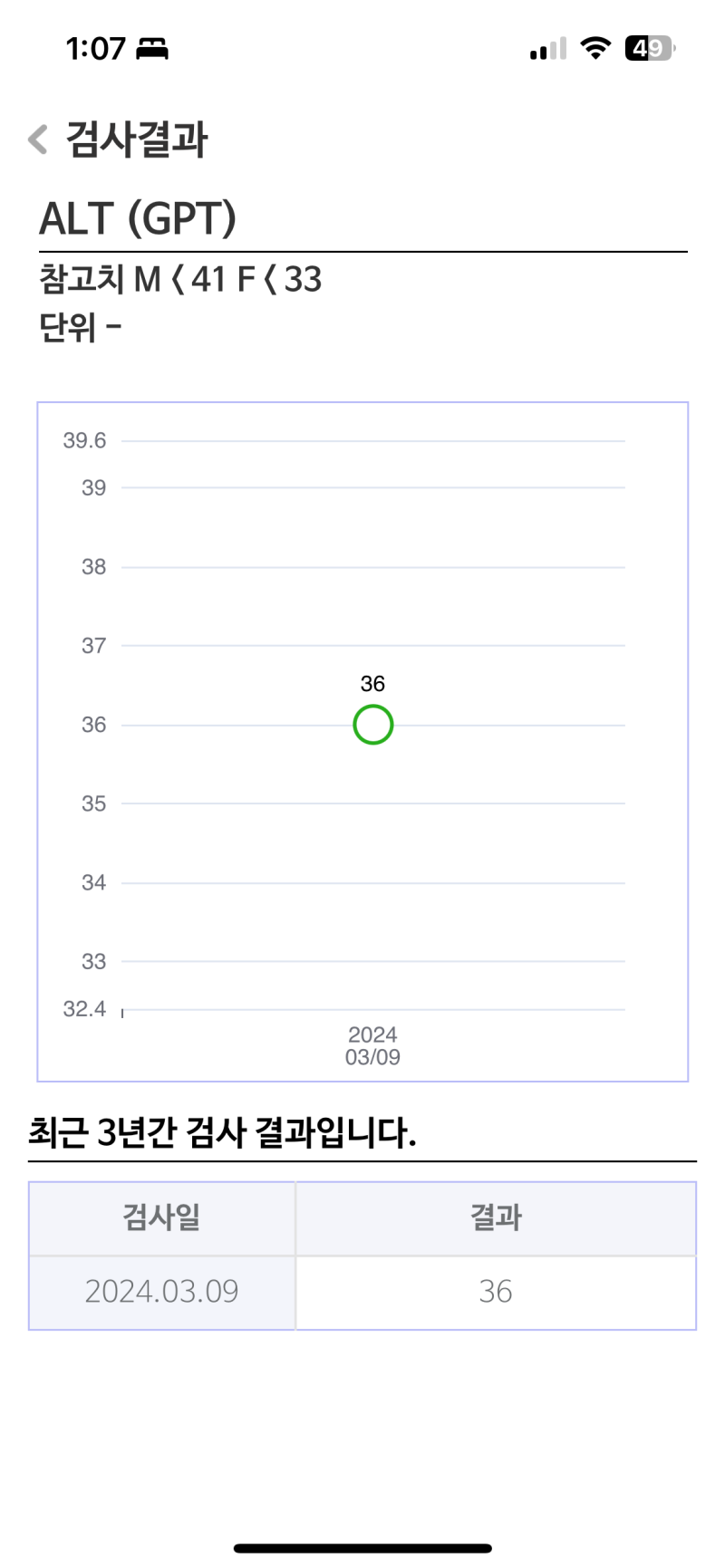This screenshot has height=1568, width=725.
Task: Tap the battery icon showing 49%
Action: pos(649,47)
